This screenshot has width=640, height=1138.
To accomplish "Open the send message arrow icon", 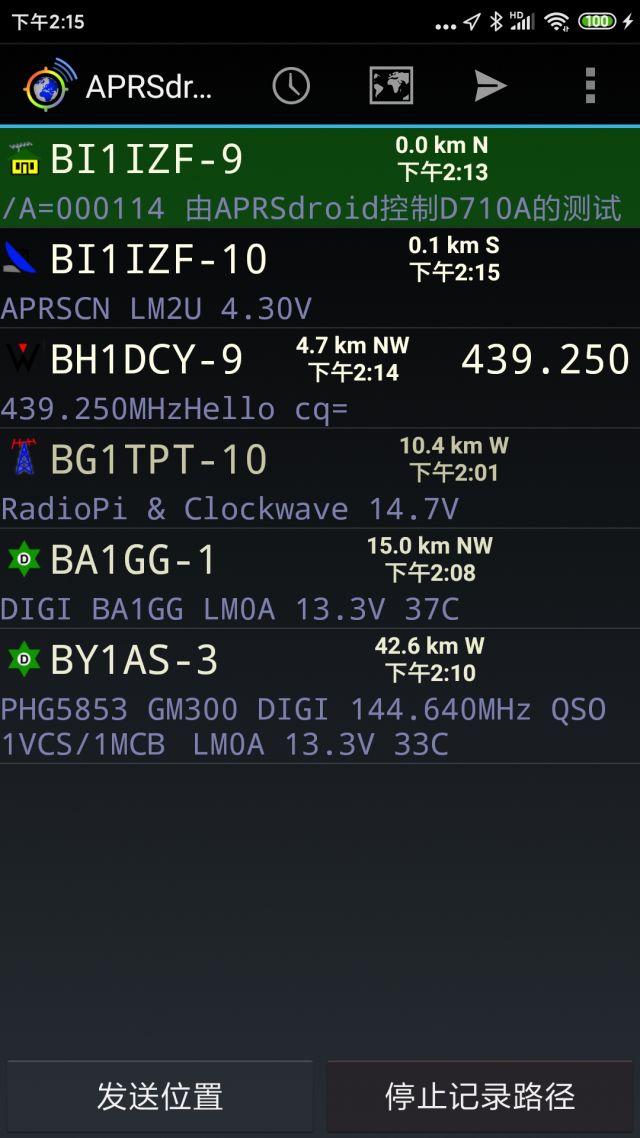I will click(x=490, y=86).
